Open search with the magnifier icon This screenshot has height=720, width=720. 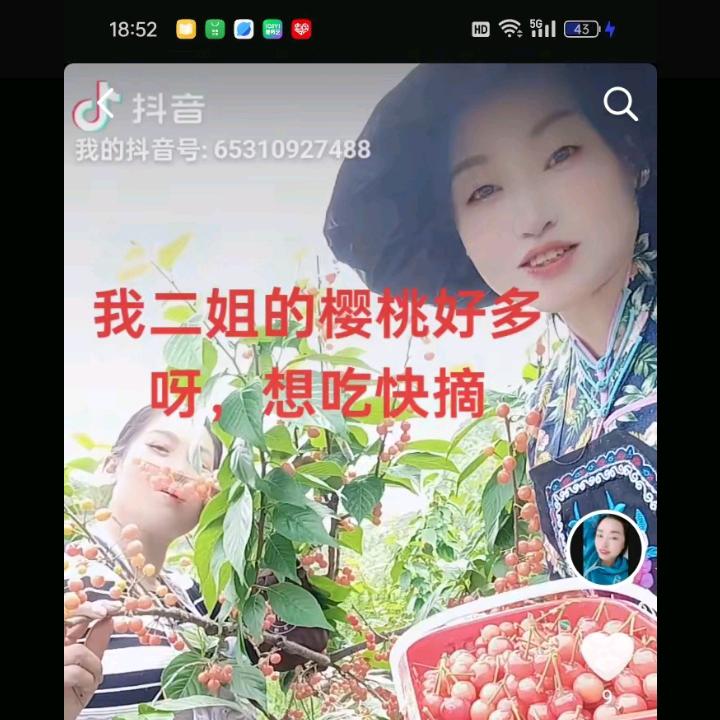(620, 104)
